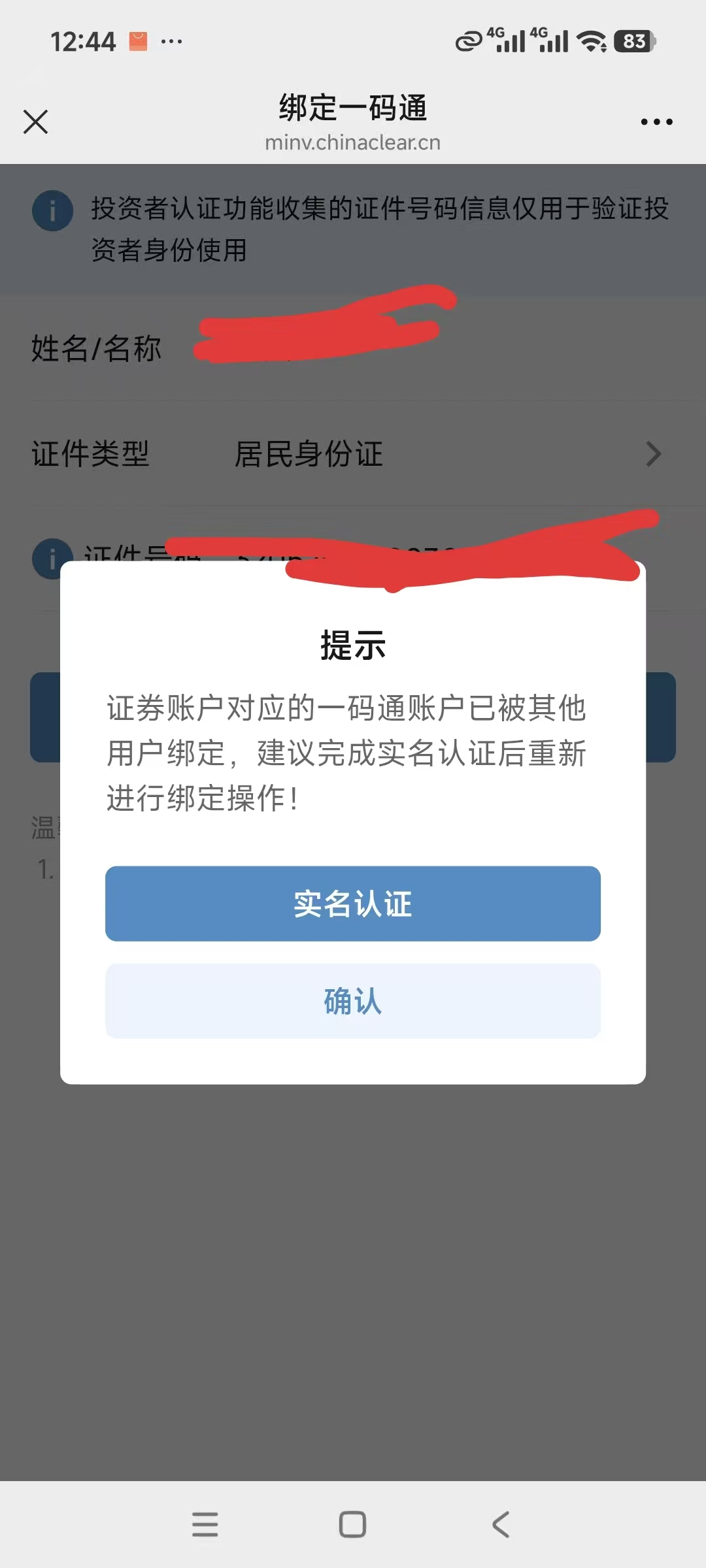Go back with system back button
The height and width of the screenshot is (1568, 706).
[x=501, y=1524]
